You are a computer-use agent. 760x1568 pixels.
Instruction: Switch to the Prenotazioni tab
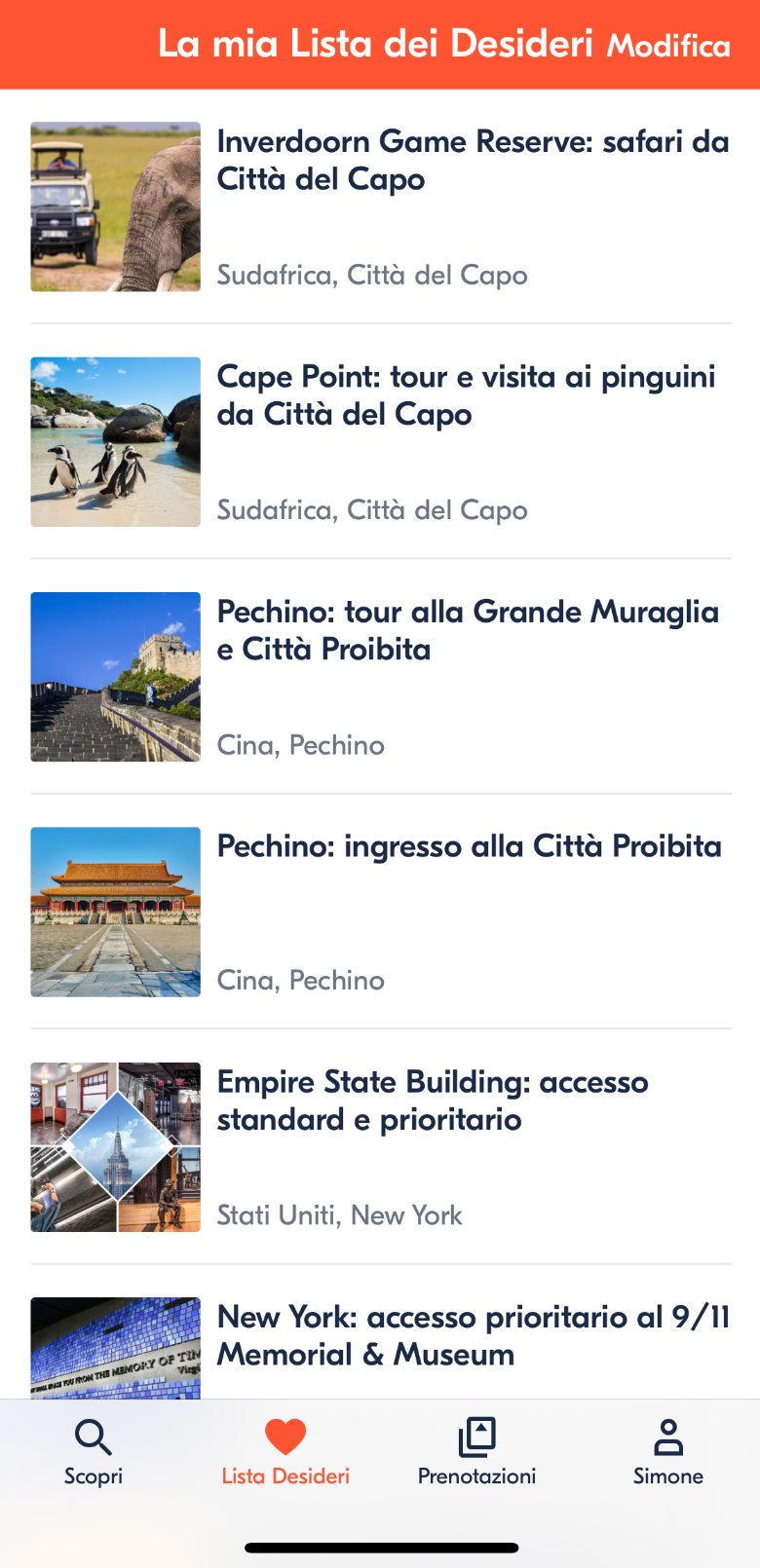[475, 1451]
